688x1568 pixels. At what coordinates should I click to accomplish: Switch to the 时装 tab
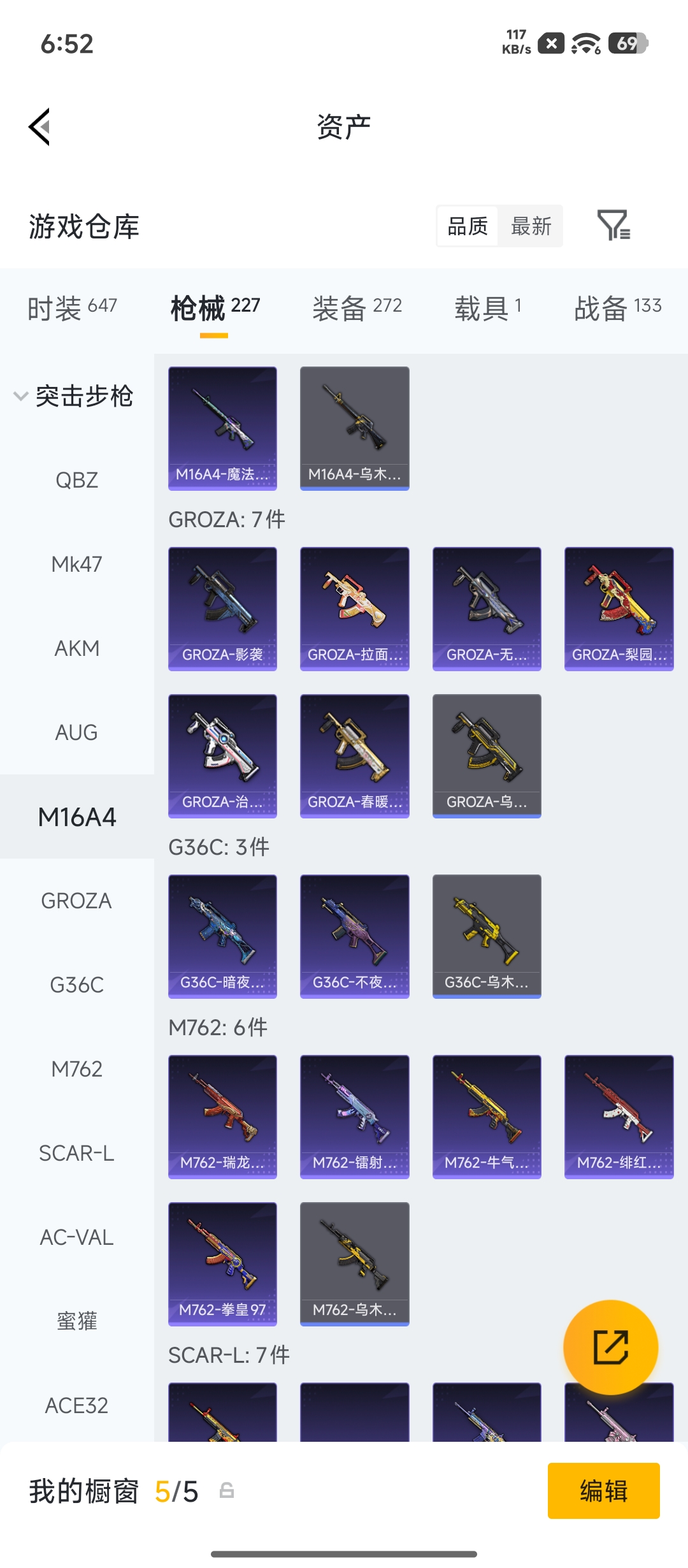point(72,309)
